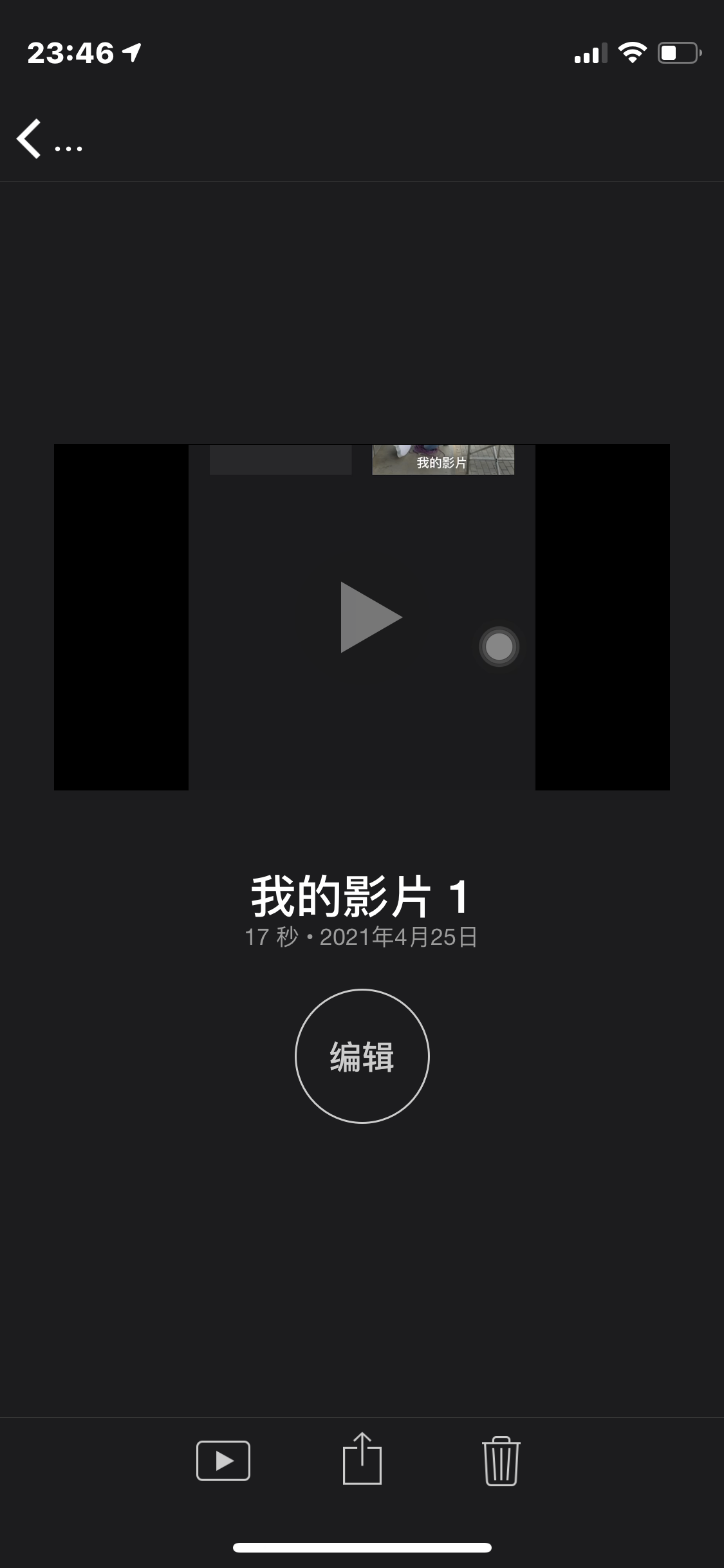The image size is (724, 1568).
Task: Open the AssistiveTouch floating button
Action: (x=499, y=646)
